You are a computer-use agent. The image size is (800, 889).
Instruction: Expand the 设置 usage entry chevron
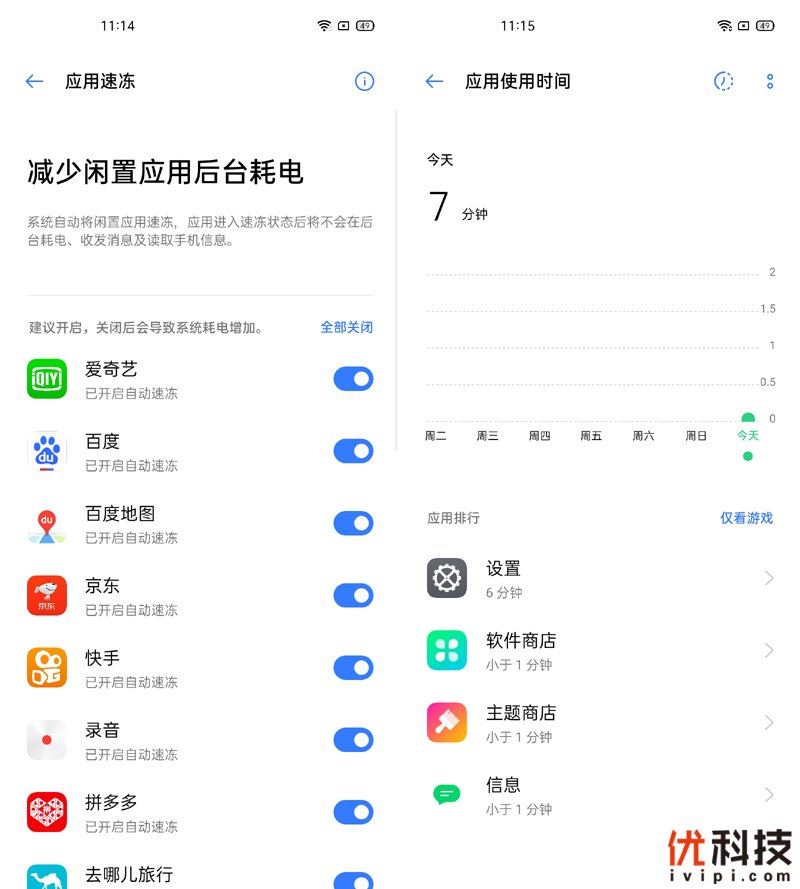pyautogui.click(x=769, y=578)
